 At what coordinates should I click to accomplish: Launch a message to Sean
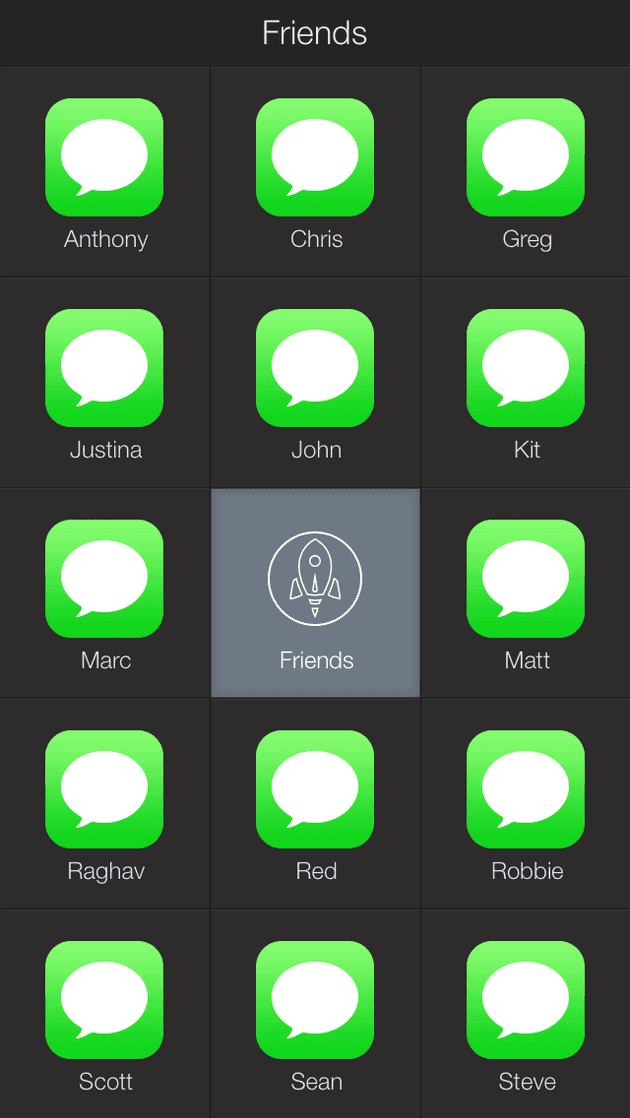[315, 1000]
